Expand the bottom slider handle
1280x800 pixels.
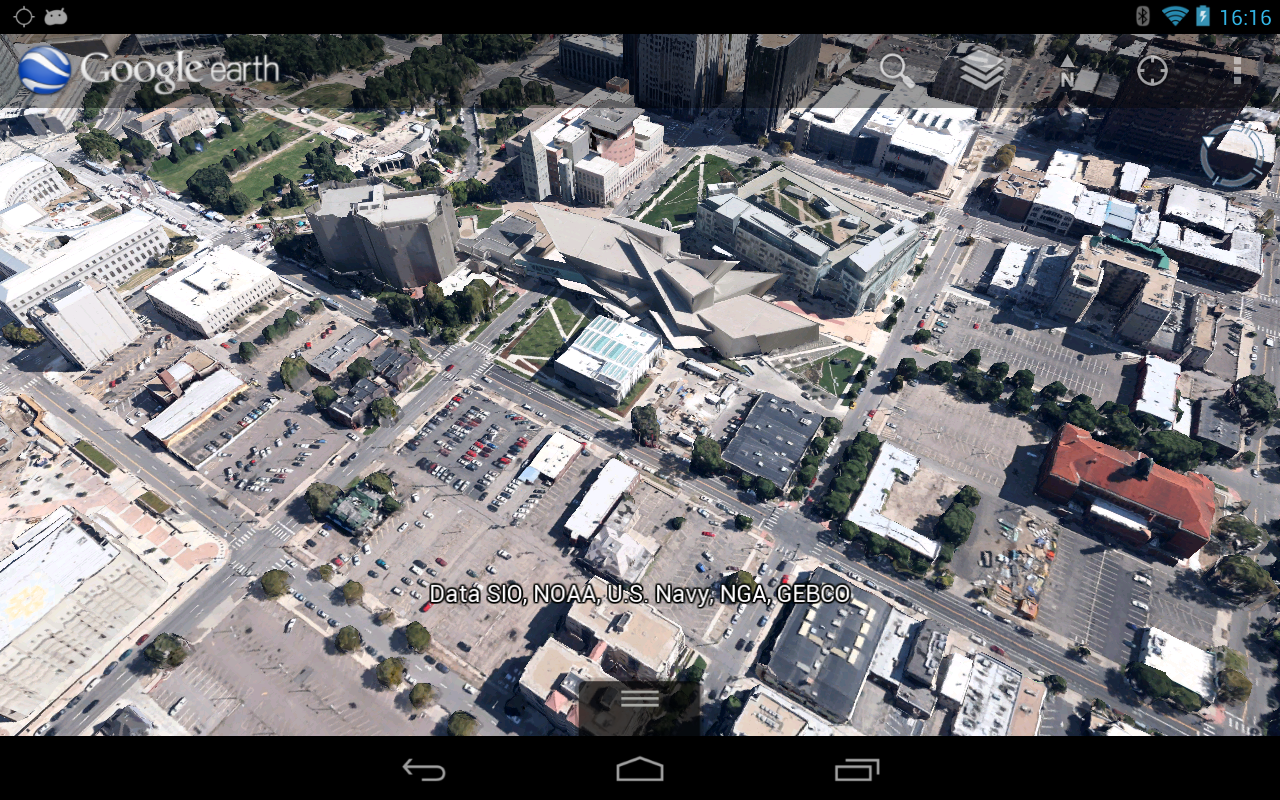(640, 699)
